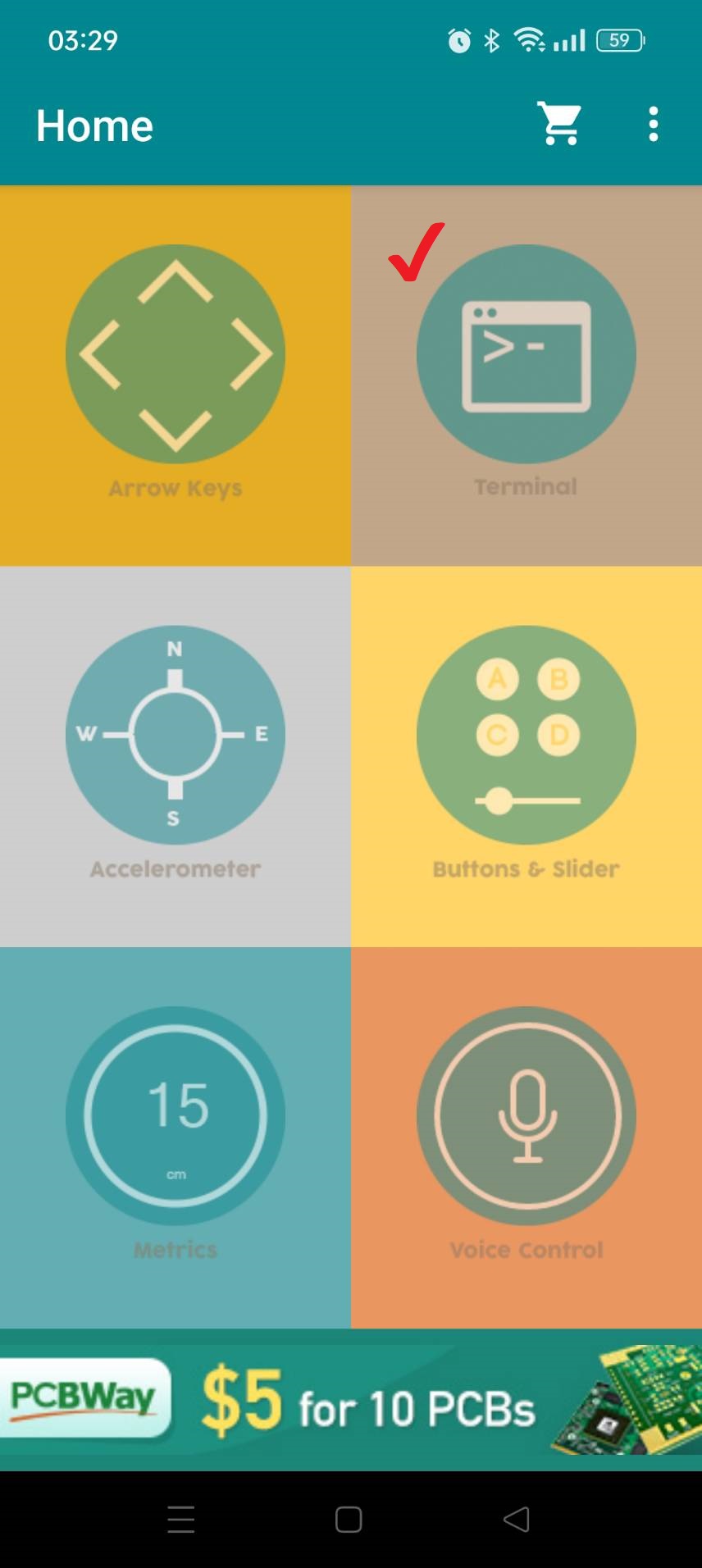Start Voice Control mode
Viewport: 702px width, 1568px height.
[526, 1137]
